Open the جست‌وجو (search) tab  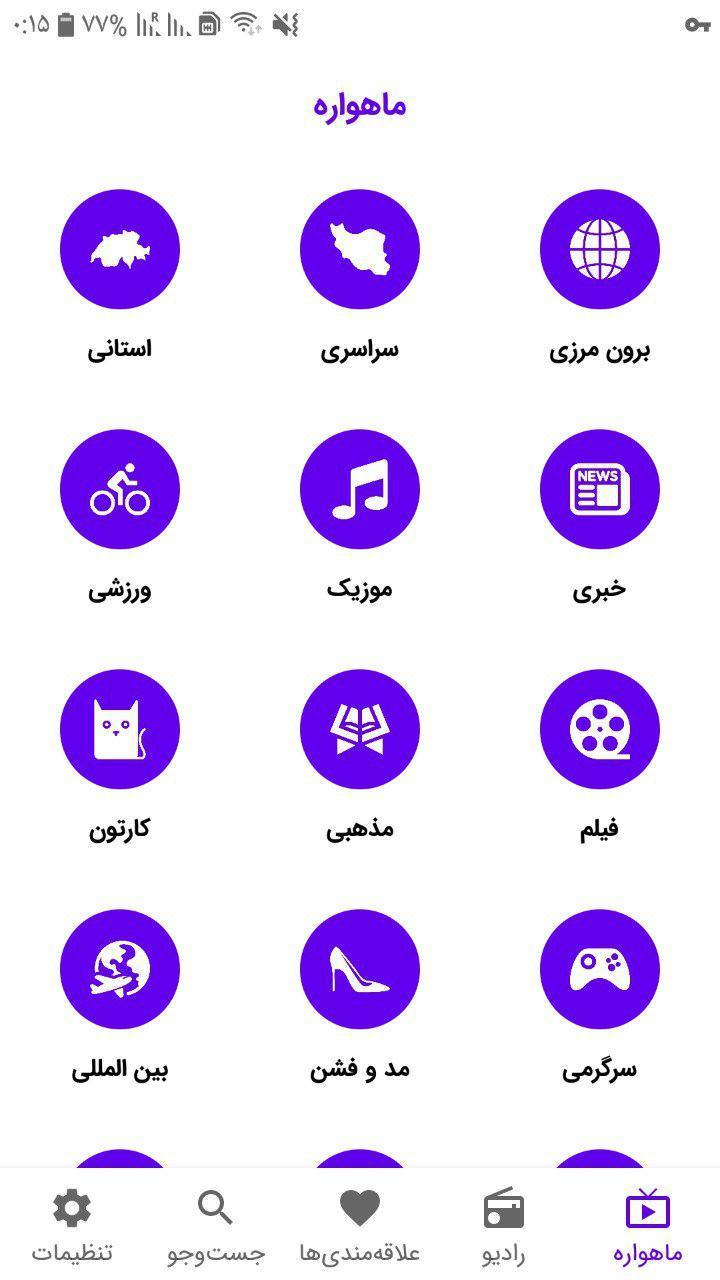[216, 1226]
